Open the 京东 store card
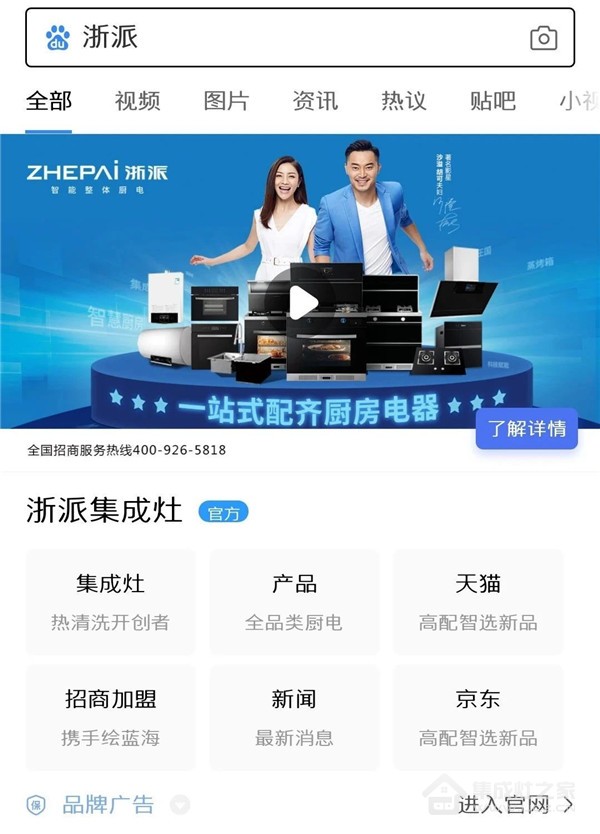 coord(478,717)
